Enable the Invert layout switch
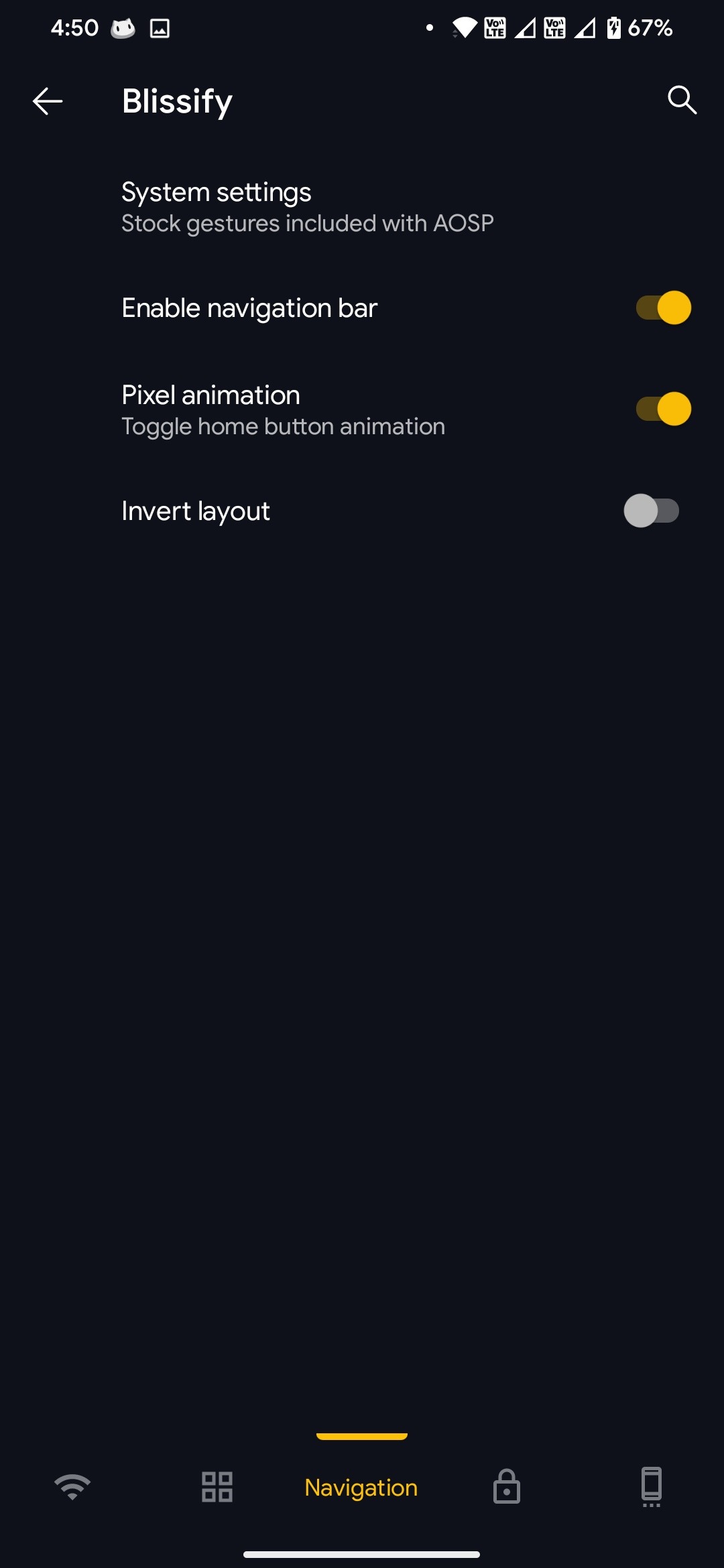The height and width of the screenshot is (1568, 724). pos(651,511)
